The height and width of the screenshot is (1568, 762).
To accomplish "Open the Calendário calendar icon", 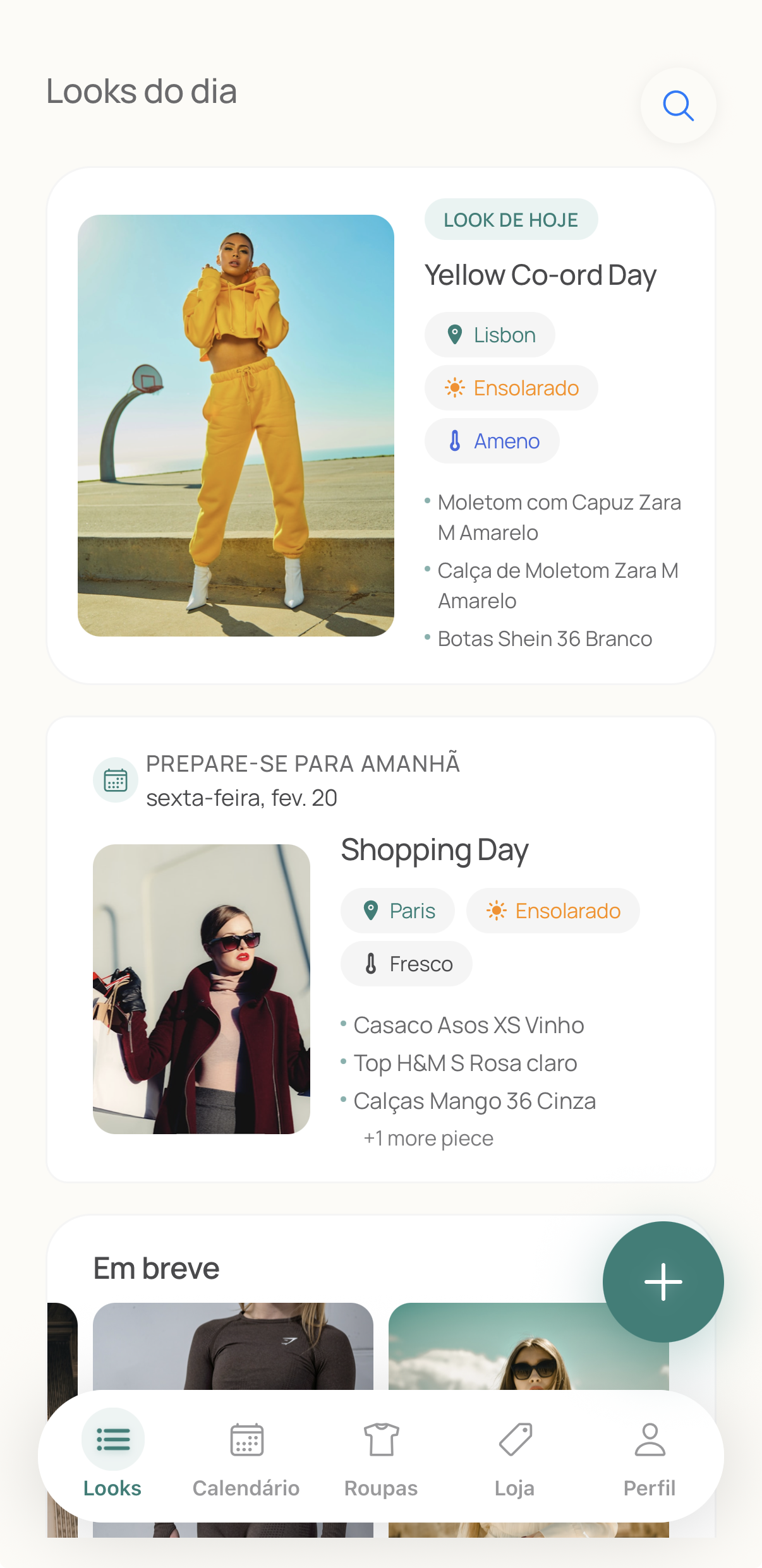I will (x=246, y=1440).
